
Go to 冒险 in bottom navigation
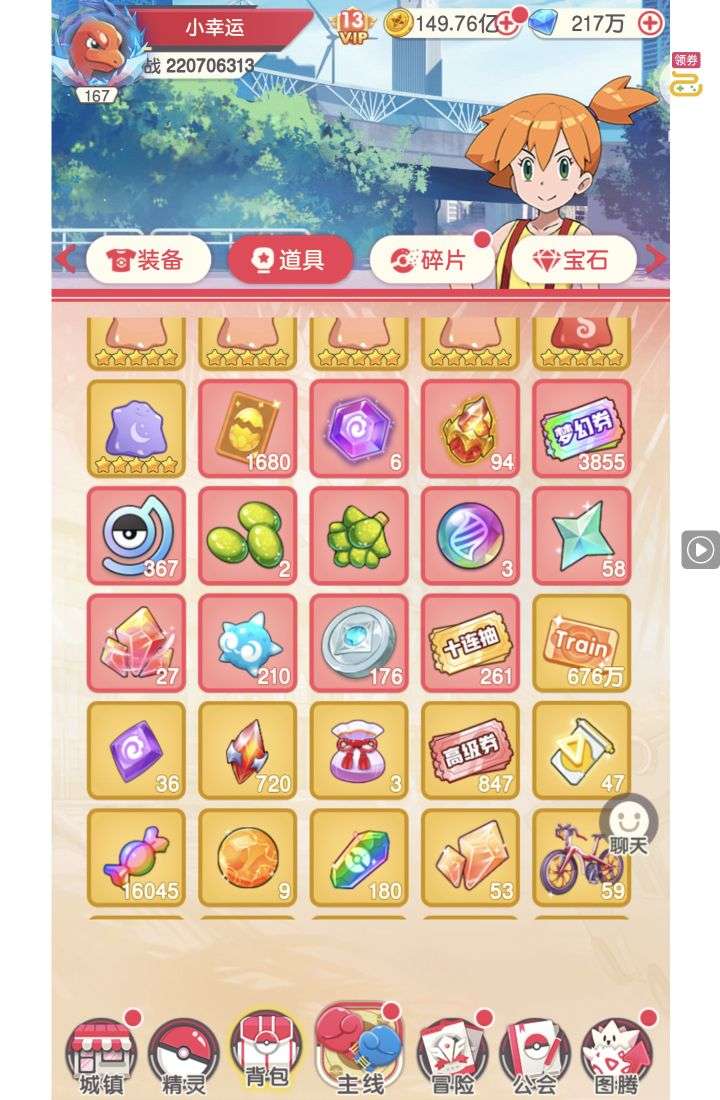click(450, 1055)
